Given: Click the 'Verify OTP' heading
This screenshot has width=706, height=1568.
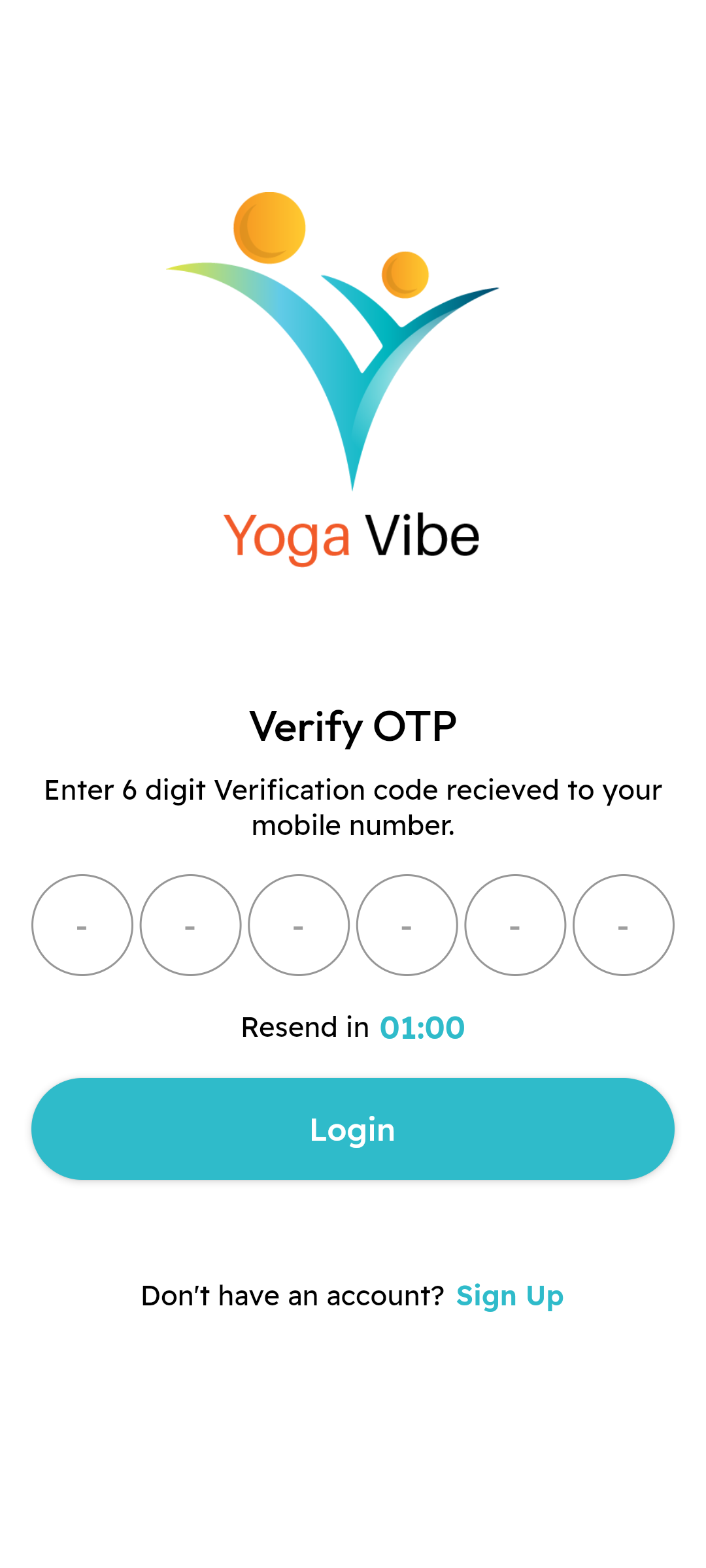Looking at the screenshot, I should (x=353, y=725).
